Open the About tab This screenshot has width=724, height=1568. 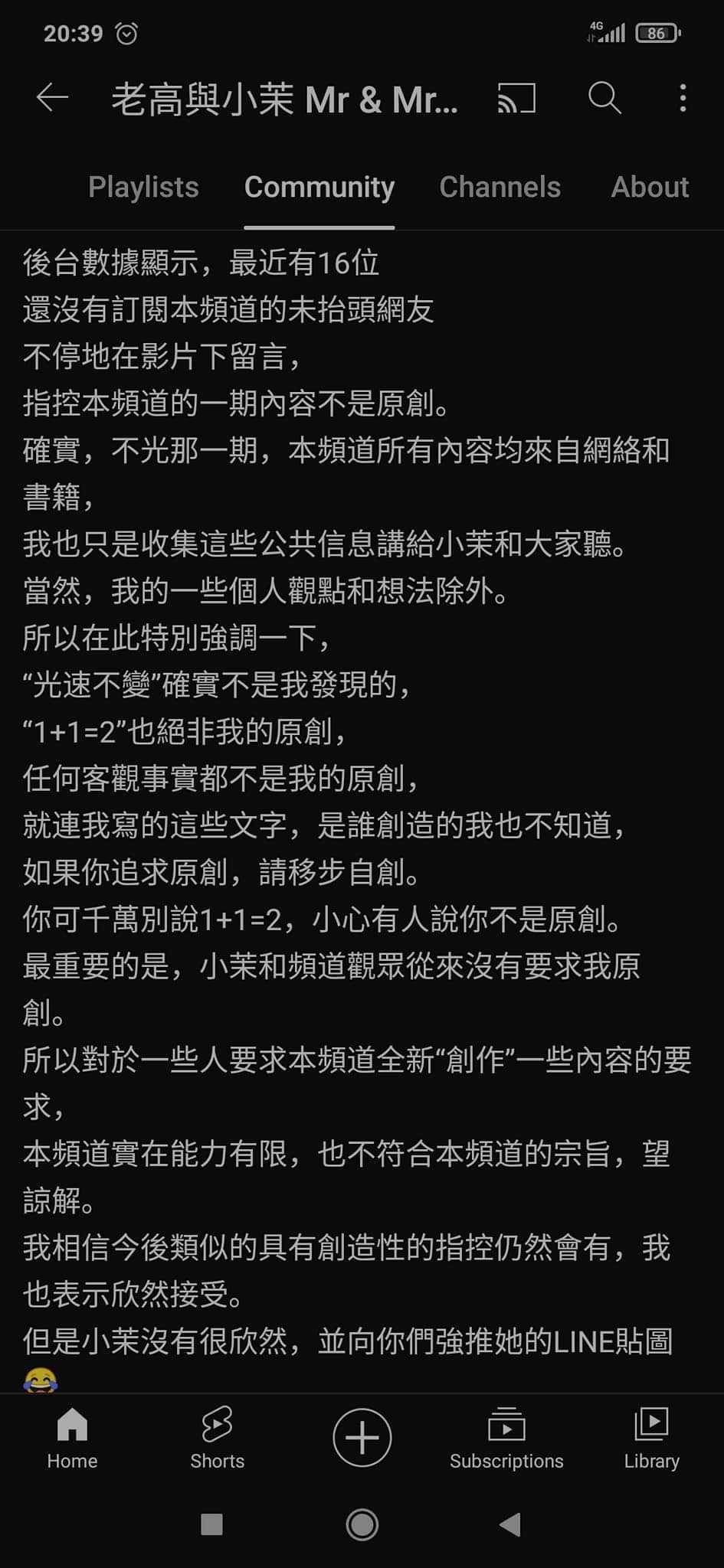click(x=650, y=188)
